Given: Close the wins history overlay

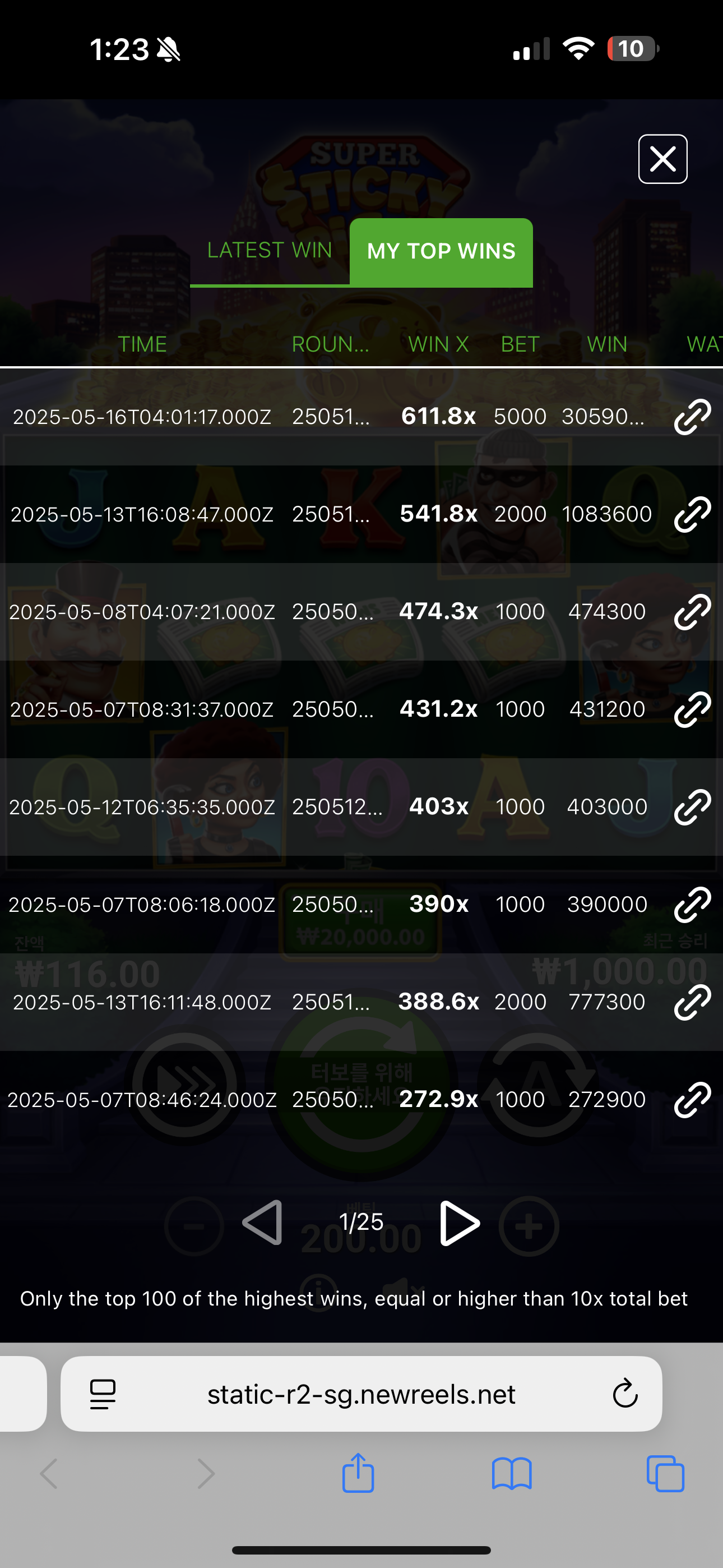Looking at the screenshot, I should point(662,159).
